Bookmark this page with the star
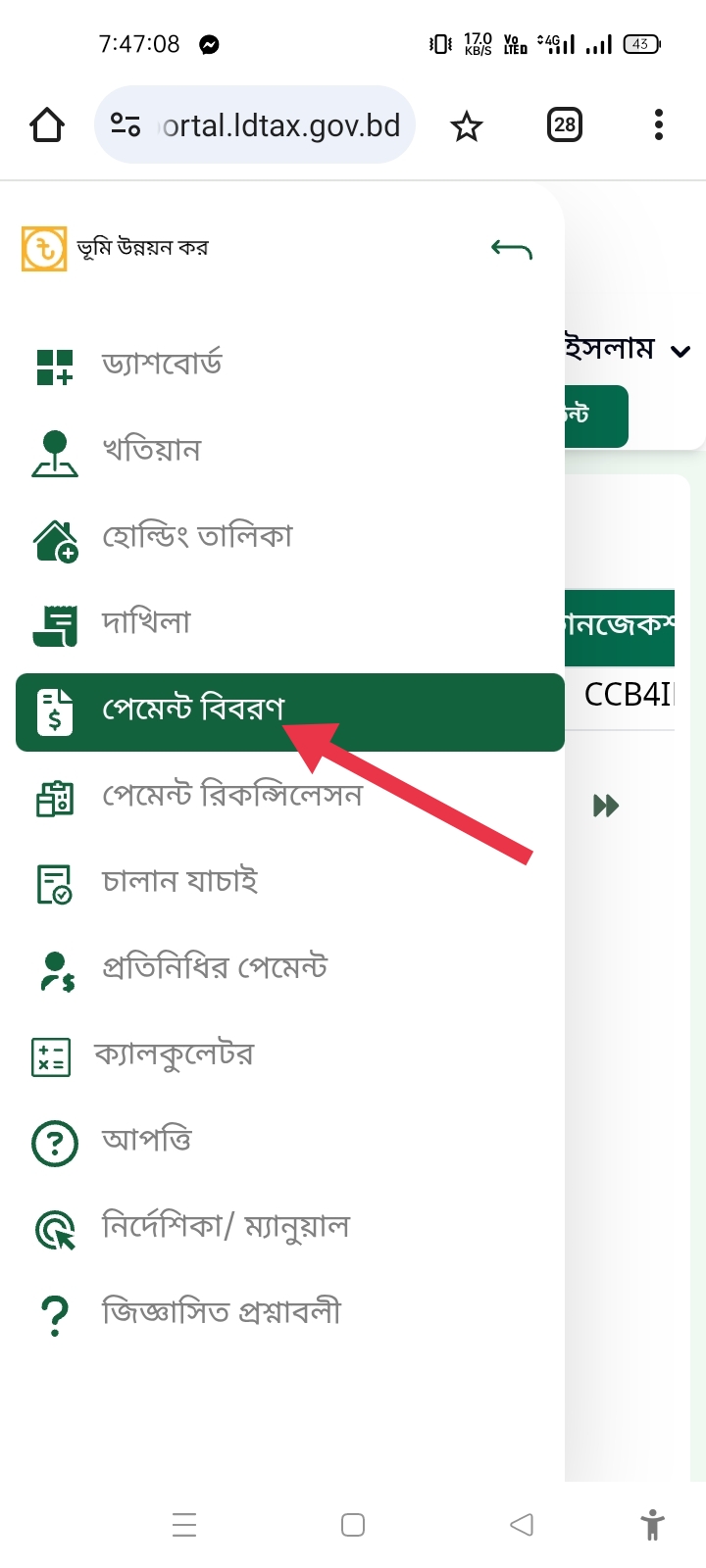Image resolution: width=706 pixels, height=1568 pixels. tap(467, 125)
